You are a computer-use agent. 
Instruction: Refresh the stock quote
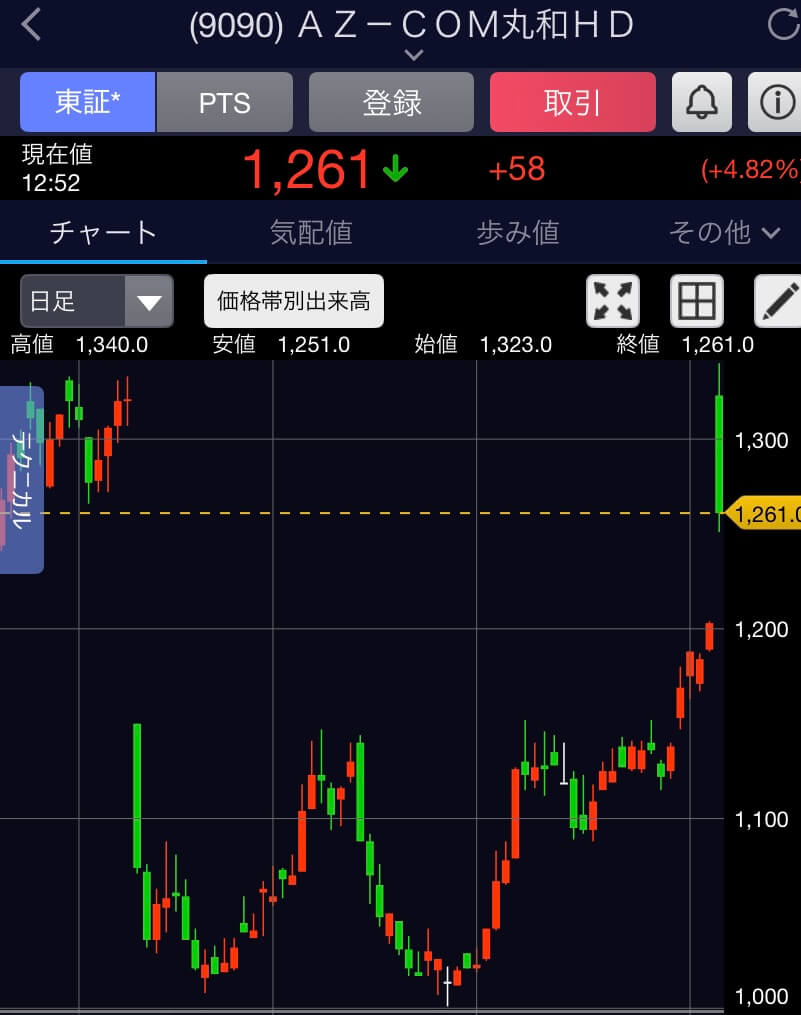pos(781,25)
